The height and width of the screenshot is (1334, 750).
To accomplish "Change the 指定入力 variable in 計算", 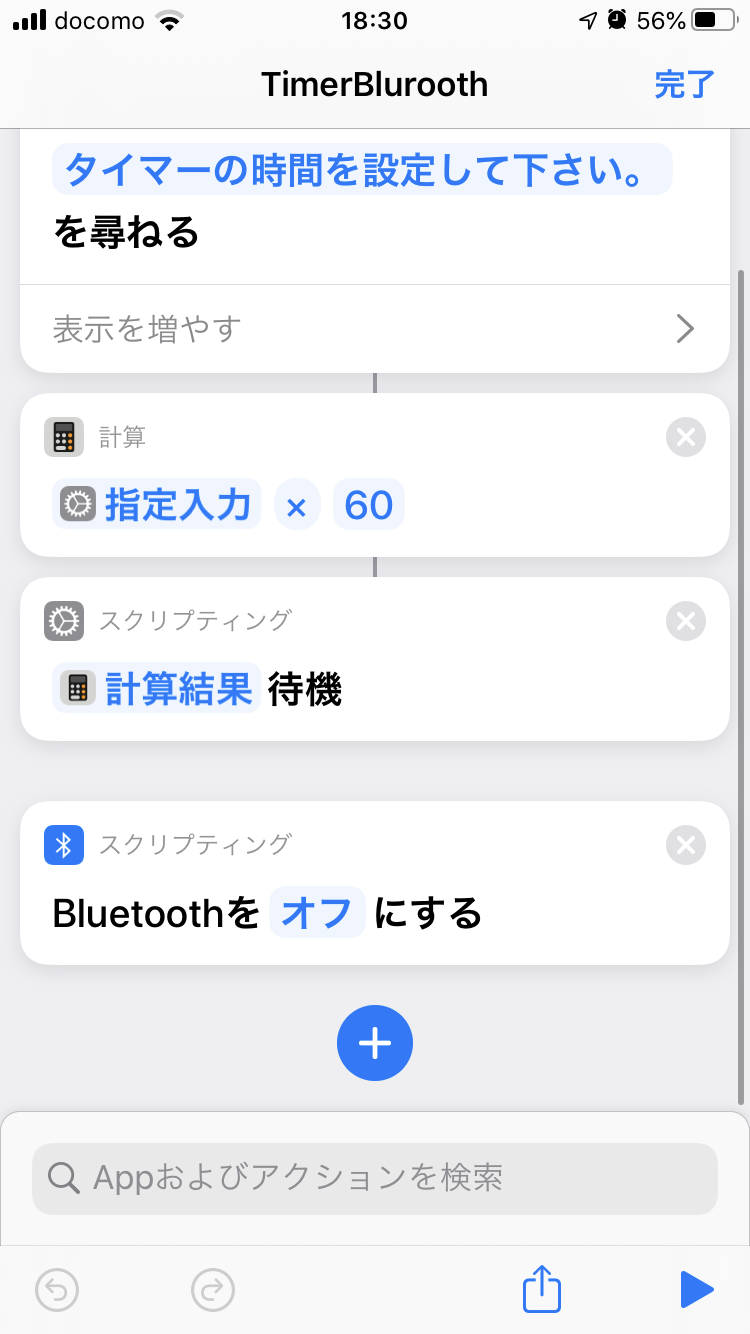I will coord(157,505).
